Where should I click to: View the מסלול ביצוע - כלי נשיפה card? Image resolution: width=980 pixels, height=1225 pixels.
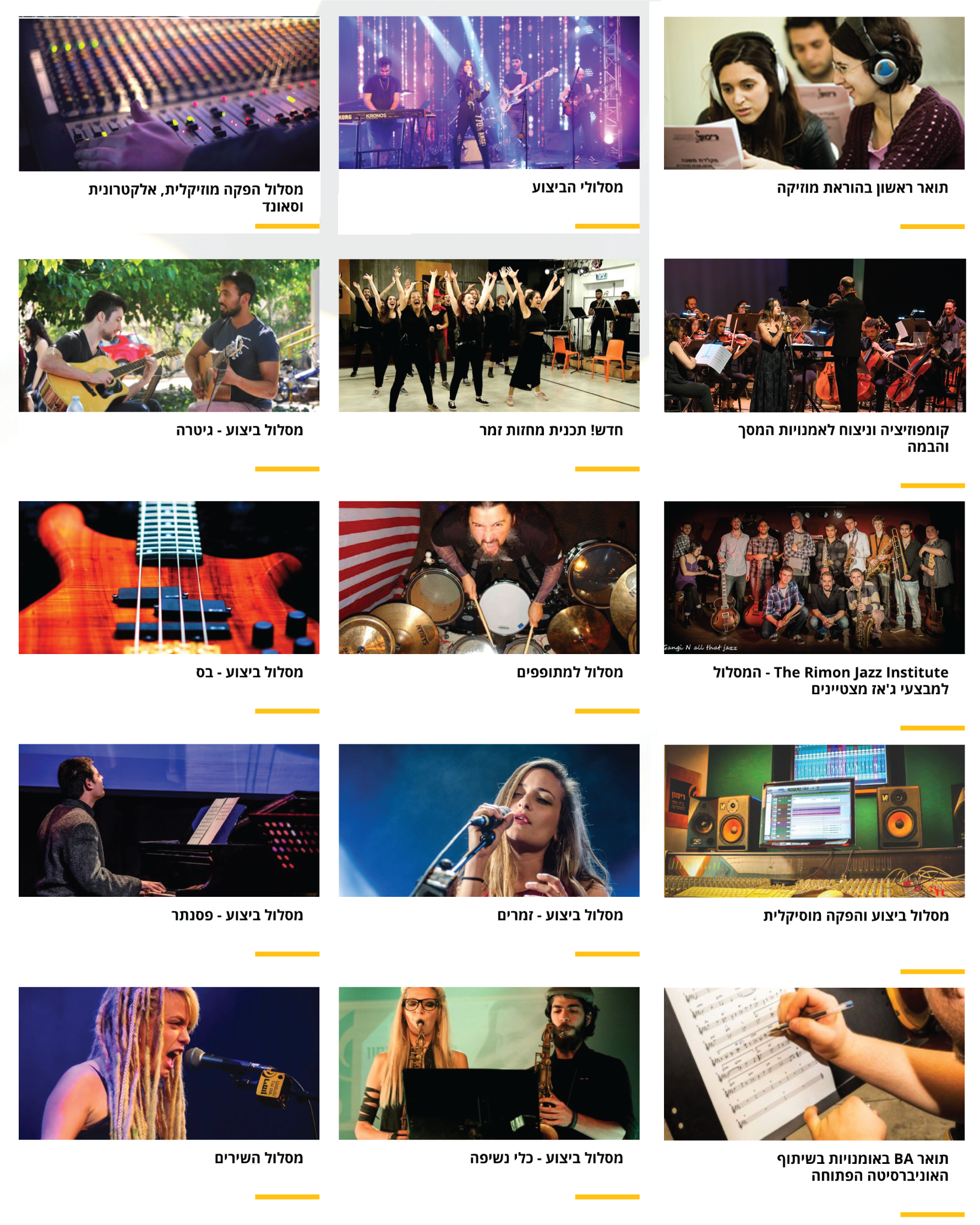488,1063
